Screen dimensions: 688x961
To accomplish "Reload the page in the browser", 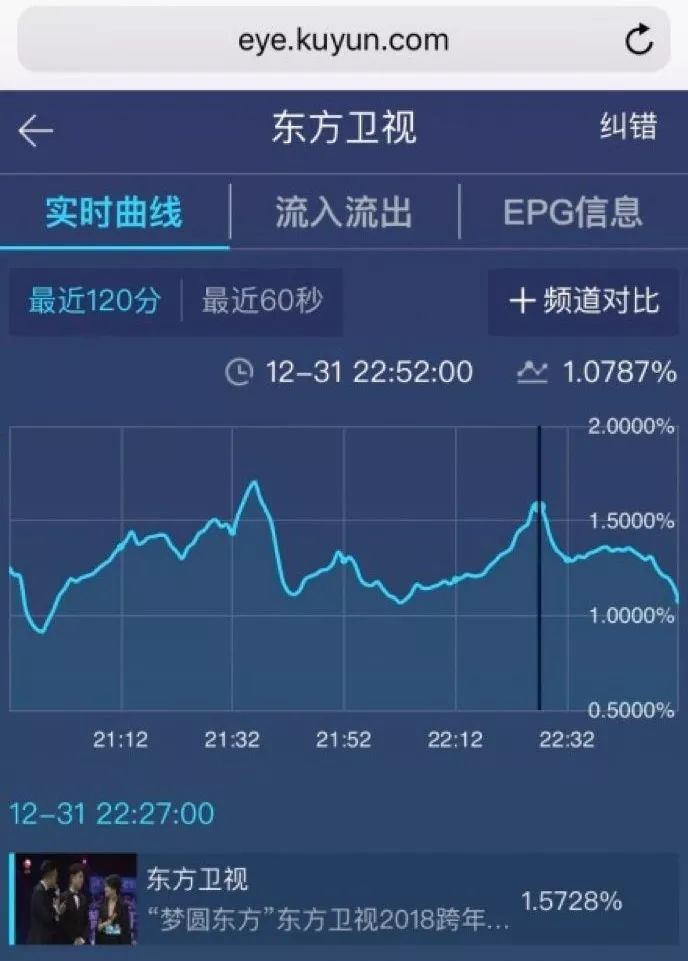I will click(639, 40).
